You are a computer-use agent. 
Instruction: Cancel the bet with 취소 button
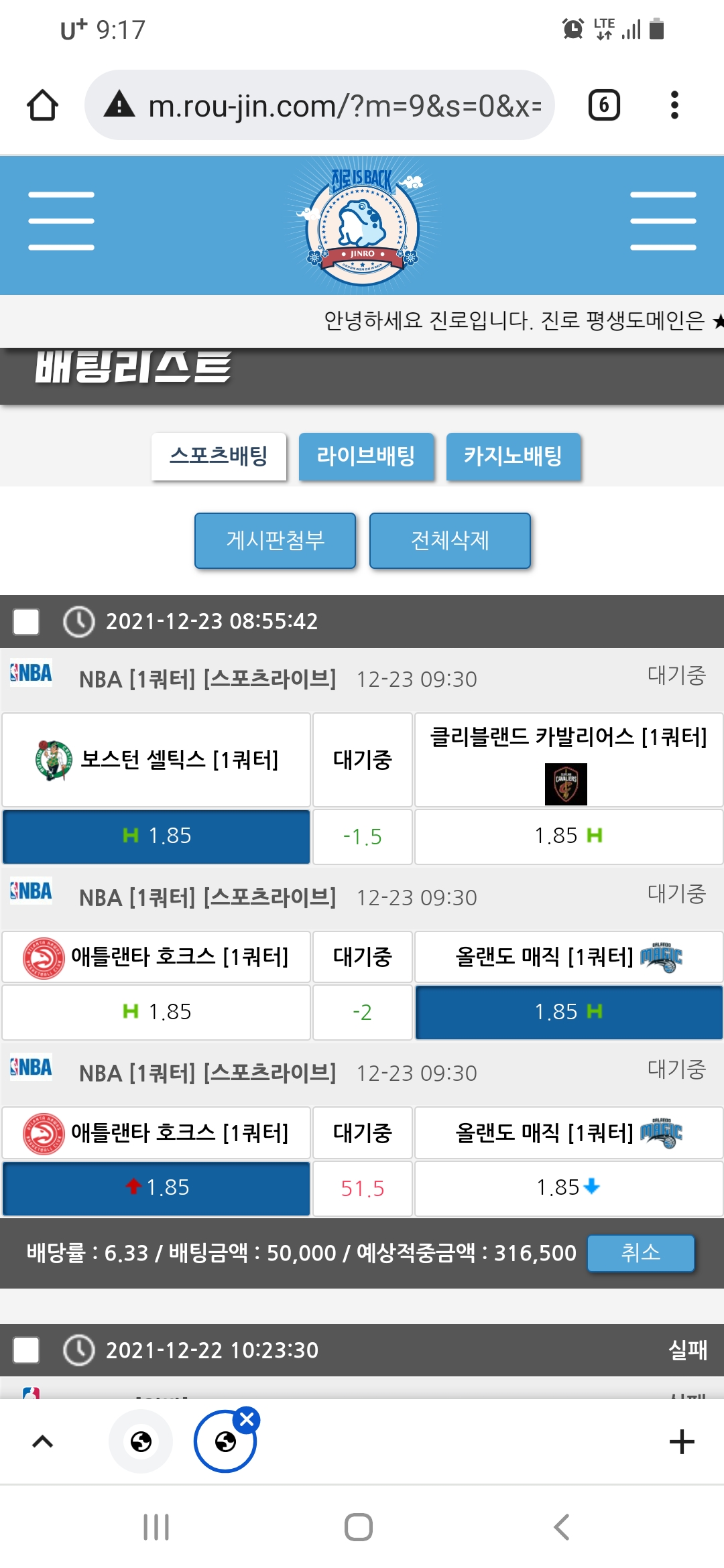coord(640,1252)
